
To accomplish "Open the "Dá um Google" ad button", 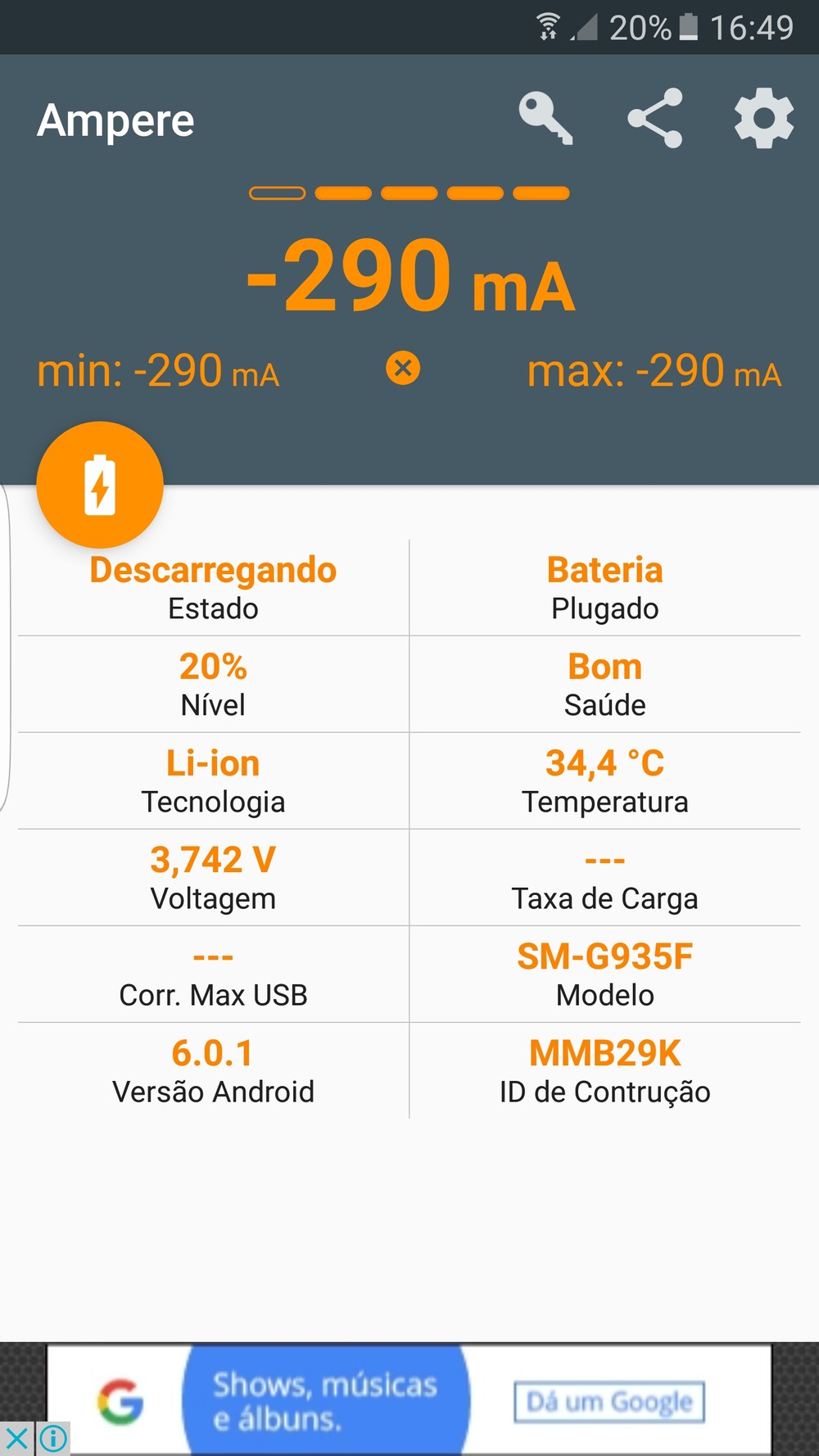I will click(609, 1402).
